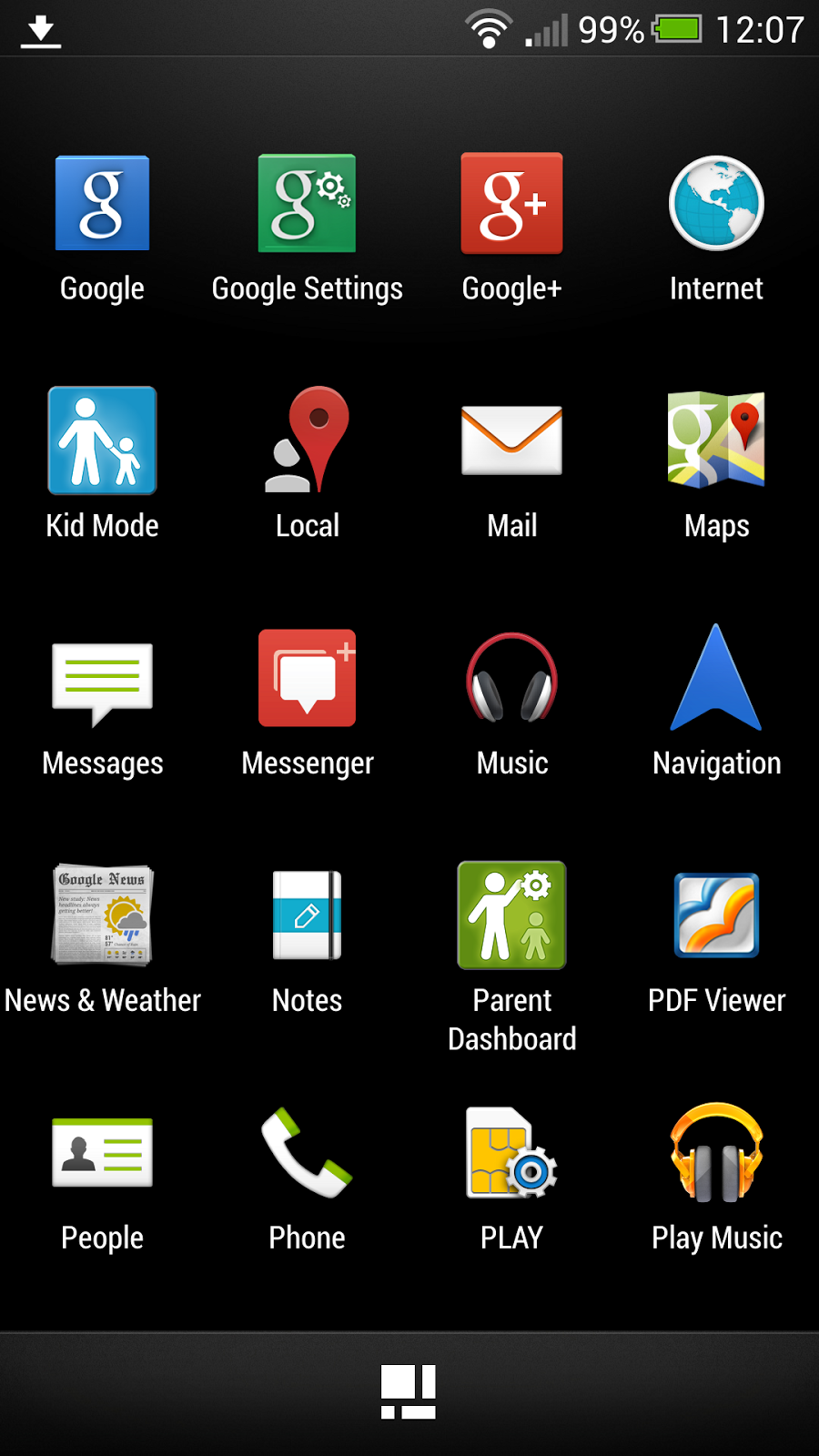This screenshot has width=819, height=1456.
Task: Launch the Phone dialer
Action: pyautogui.click(x=307, y=1153)
